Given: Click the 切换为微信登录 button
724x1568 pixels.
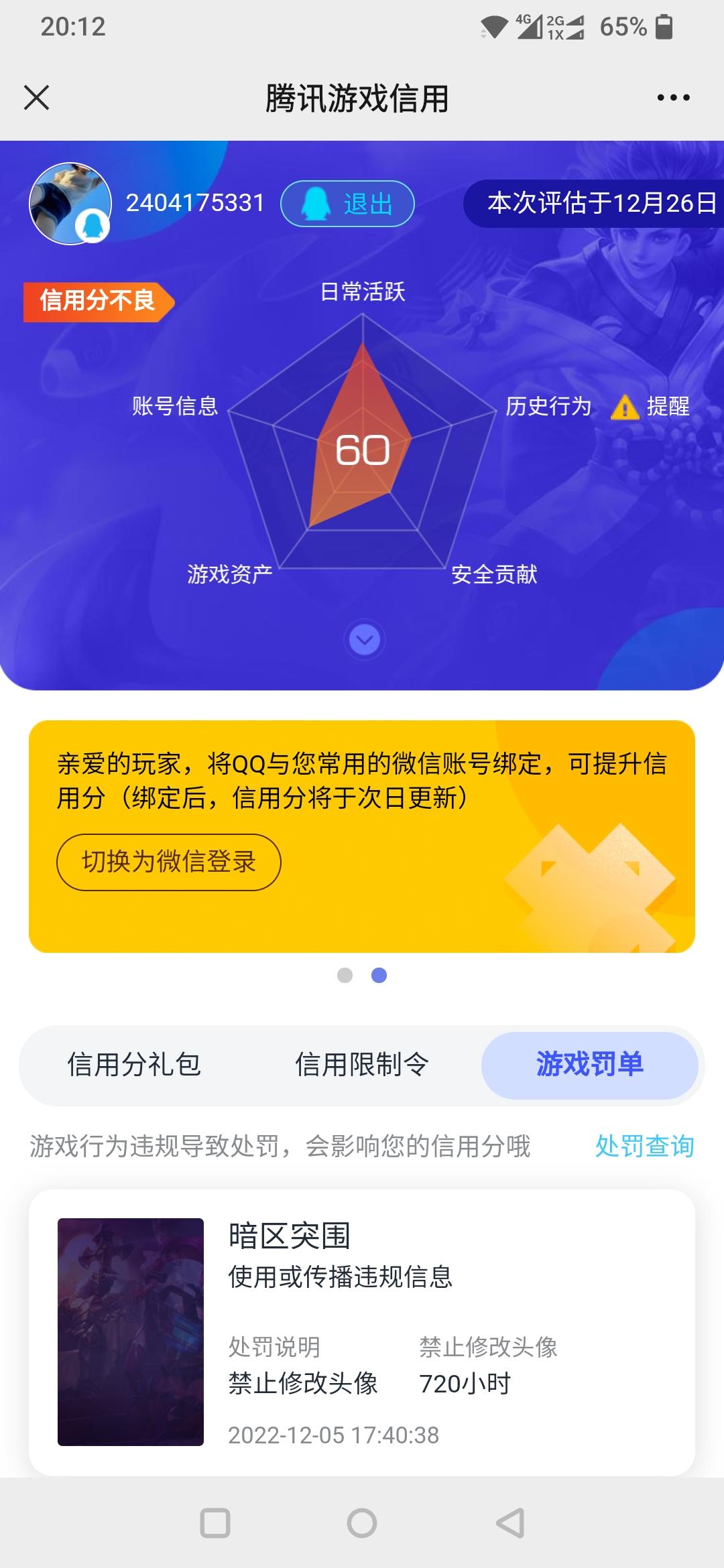Looking at the screenshot, I should pos(168,862).
